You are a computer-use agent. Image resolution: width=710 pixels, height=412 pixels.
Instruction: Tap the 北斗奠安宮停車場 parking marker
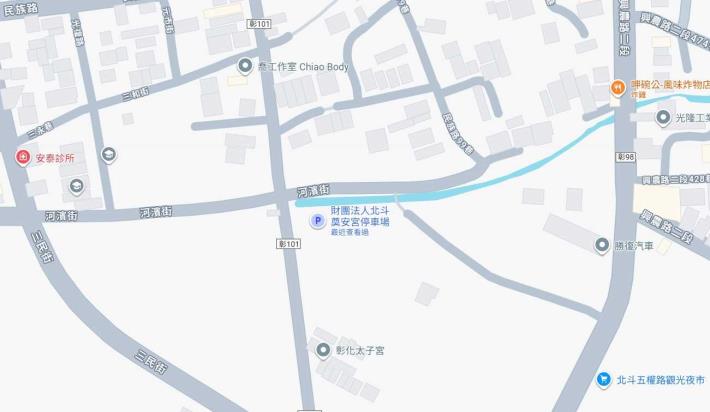pos(317,222)
